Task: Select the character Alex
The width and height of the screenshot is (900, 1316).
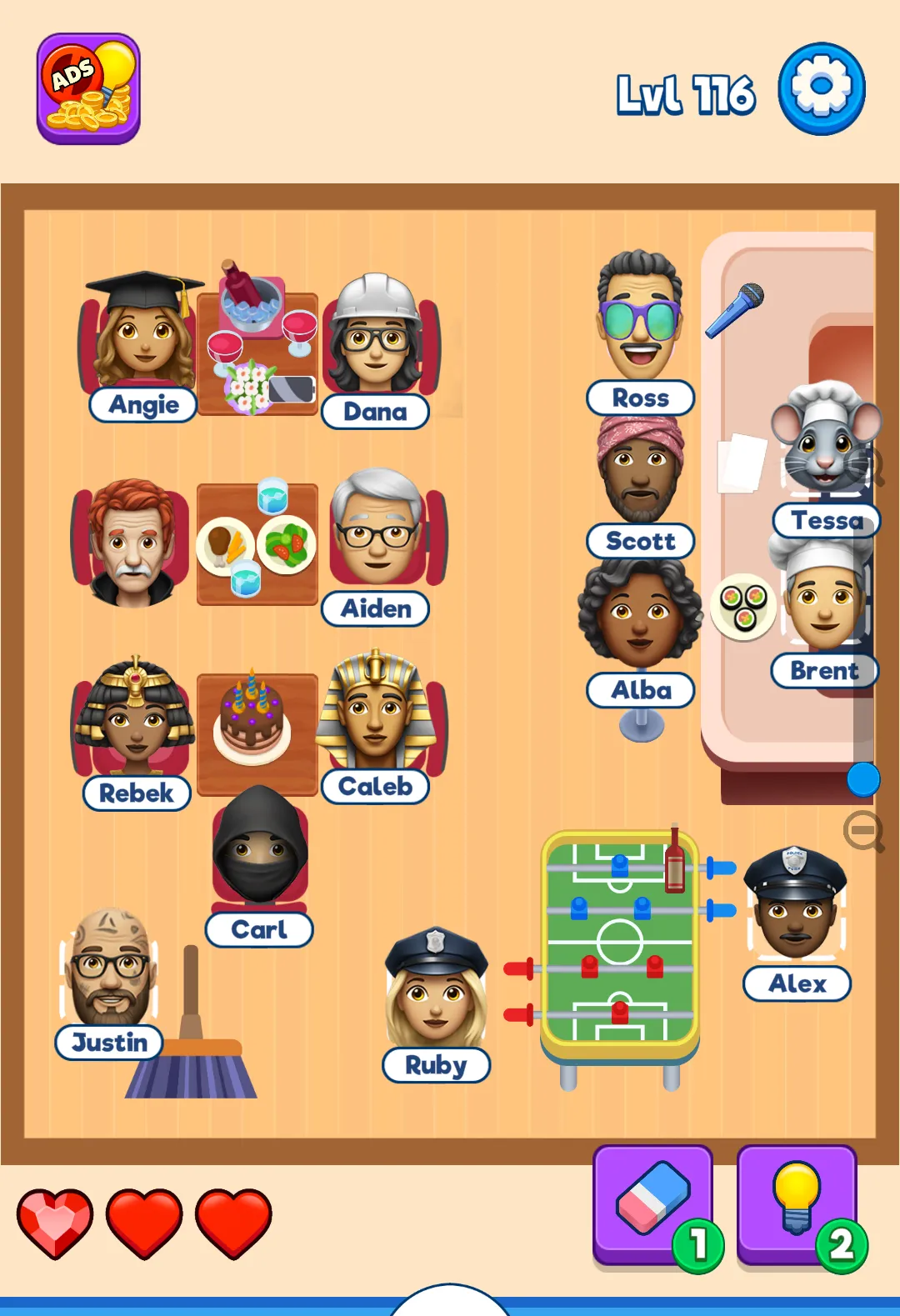Action: click(796, 907)
